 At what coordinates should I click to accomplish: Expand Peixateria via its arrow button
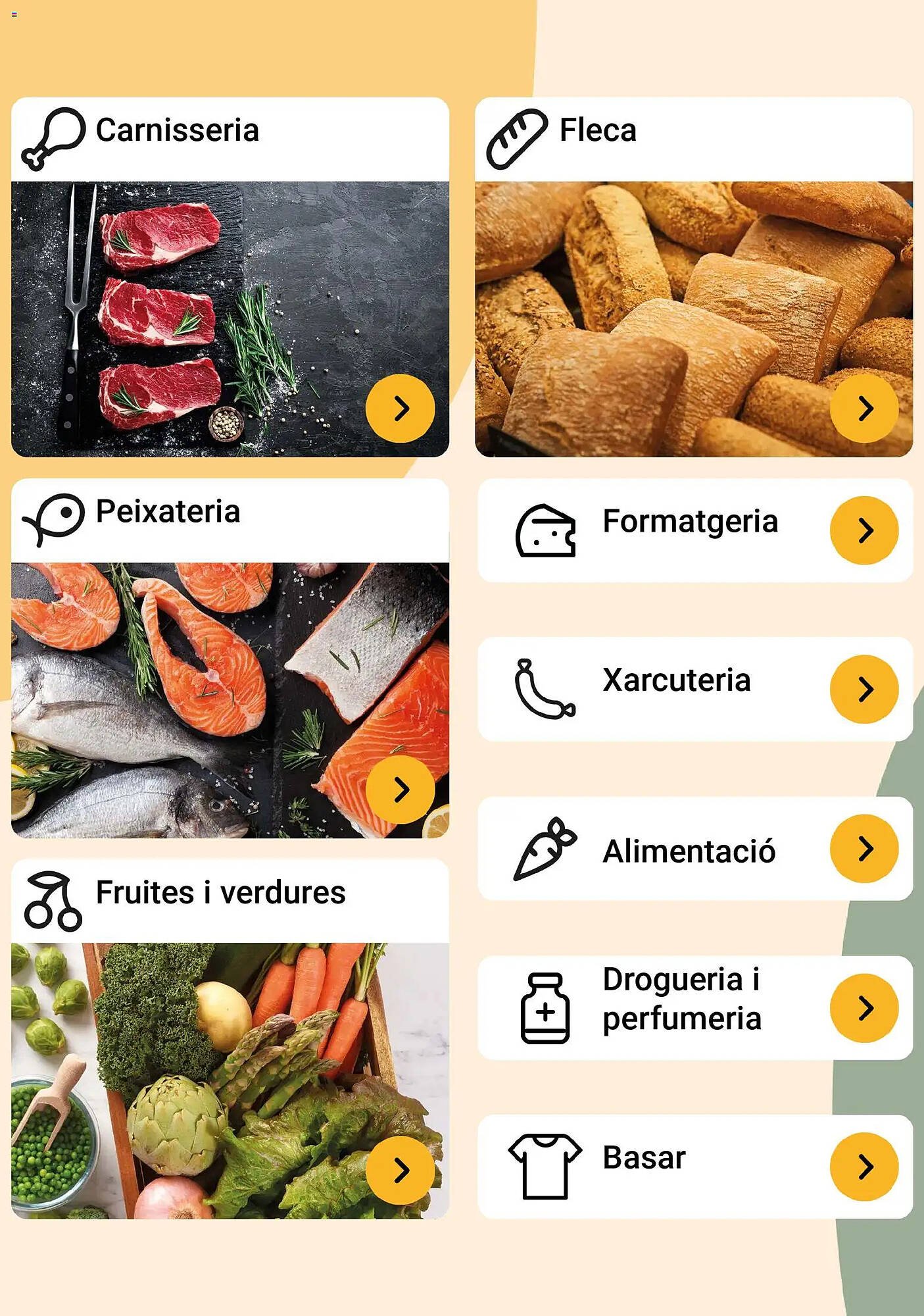[x=399, y=790]
